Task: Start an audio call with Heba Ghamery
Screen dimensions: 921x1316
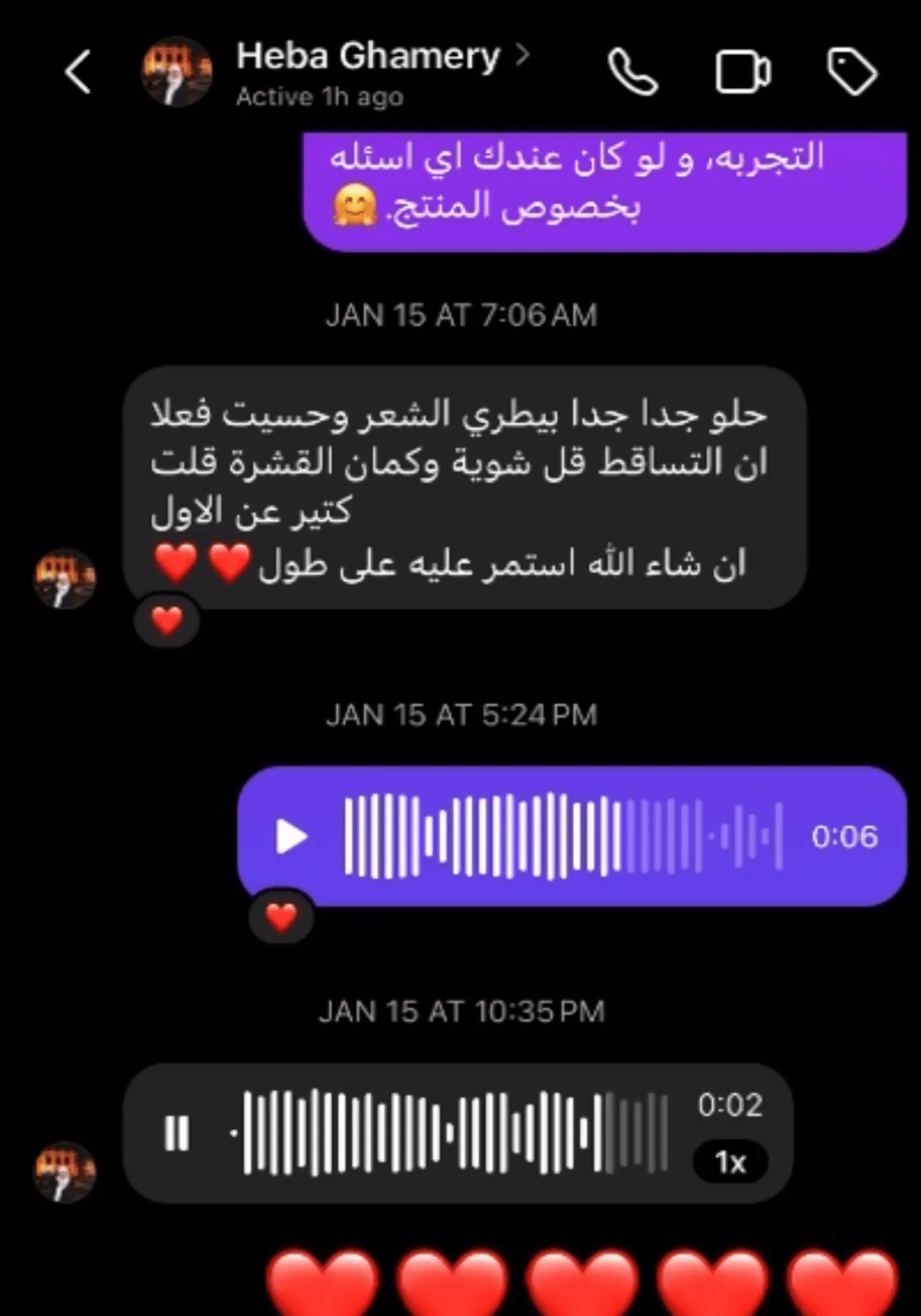Action: 632,72
